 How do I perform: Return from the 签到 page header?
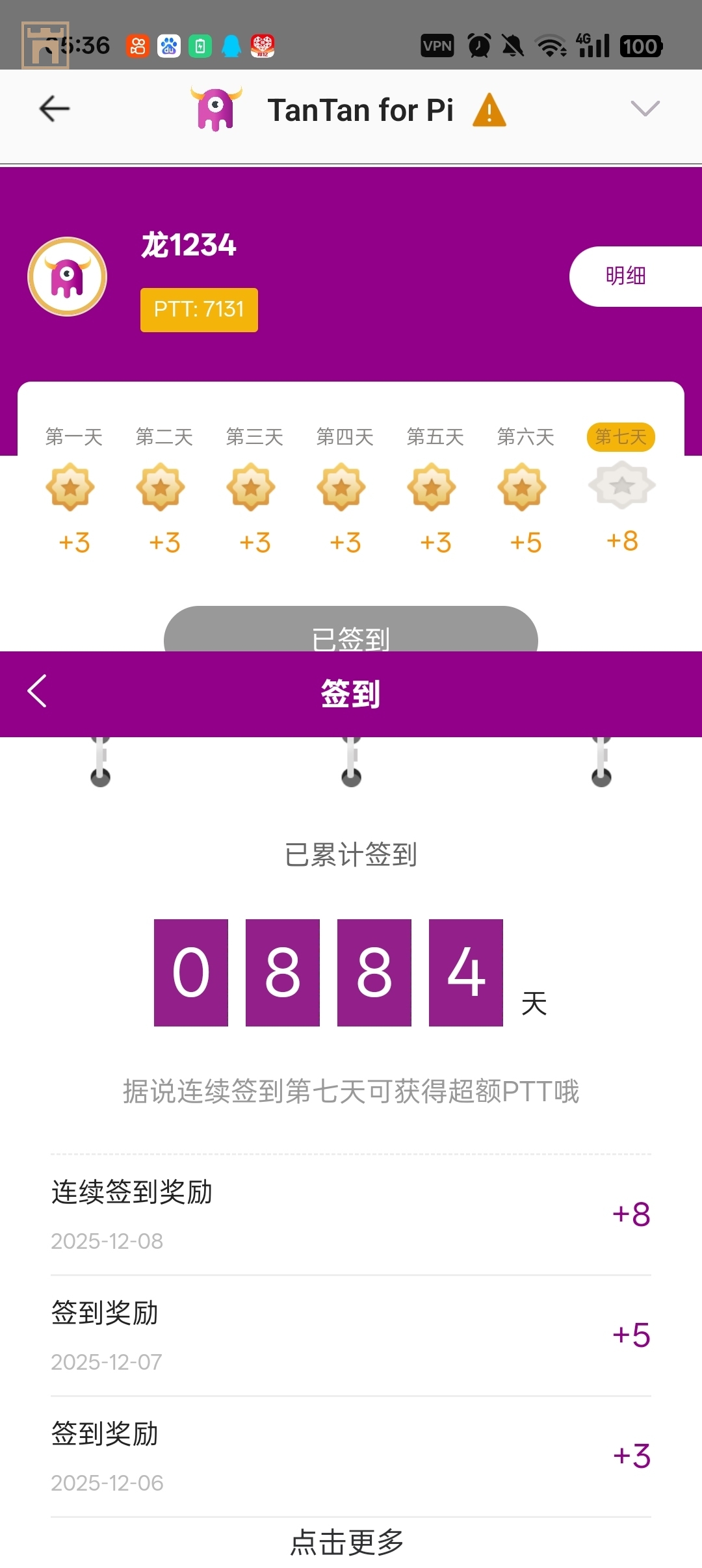point(37,691)
